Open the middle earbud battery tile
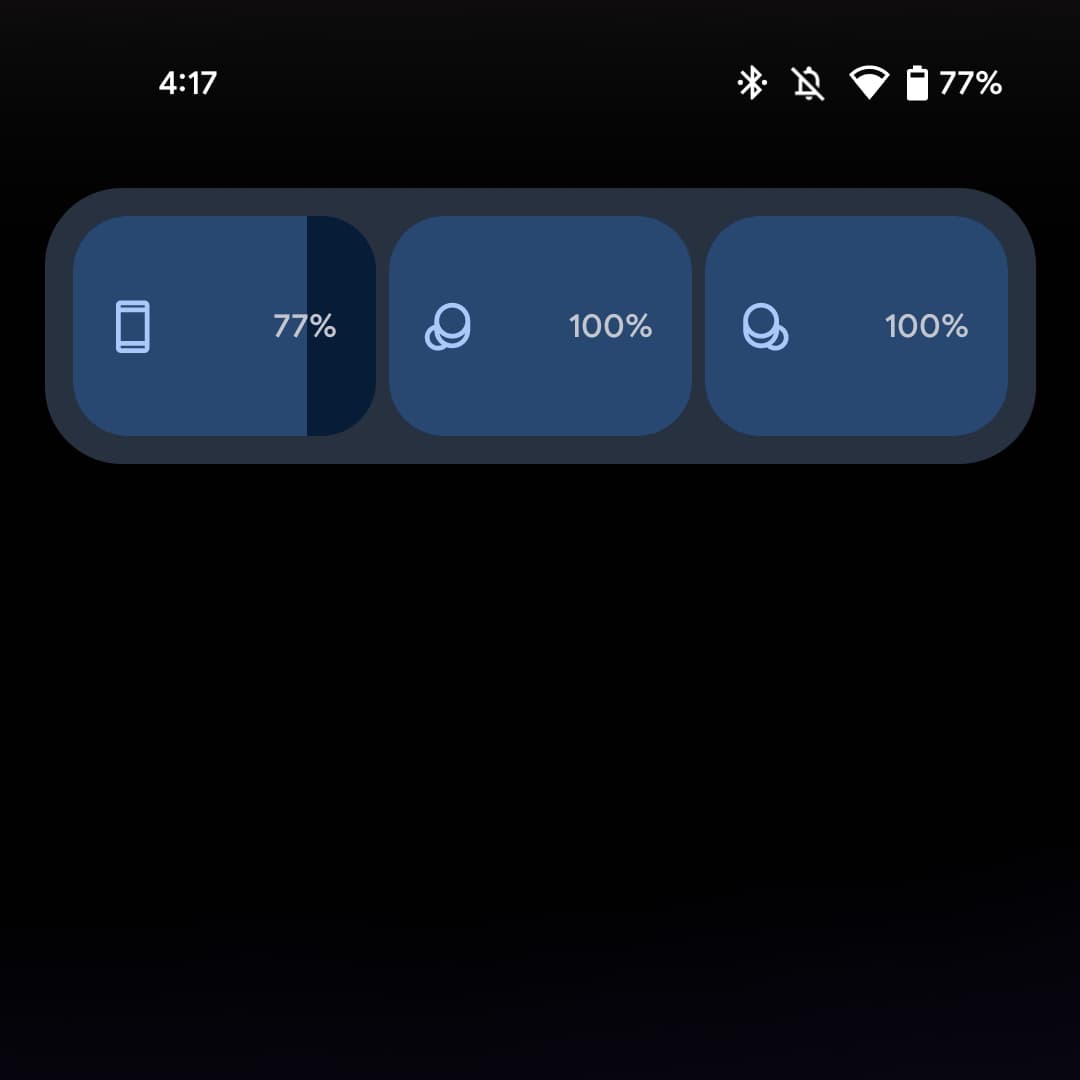Viewport: 1080px width, 1080px height. [x=540, y=326]
